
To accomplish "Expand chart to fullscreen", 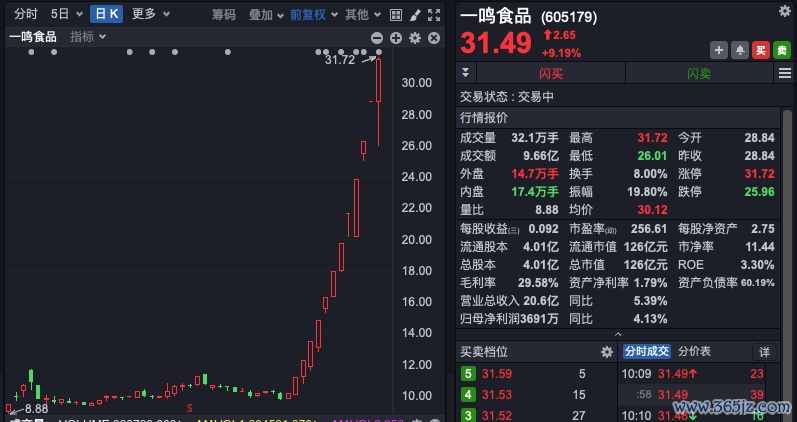I will click(x=434, y=14).
